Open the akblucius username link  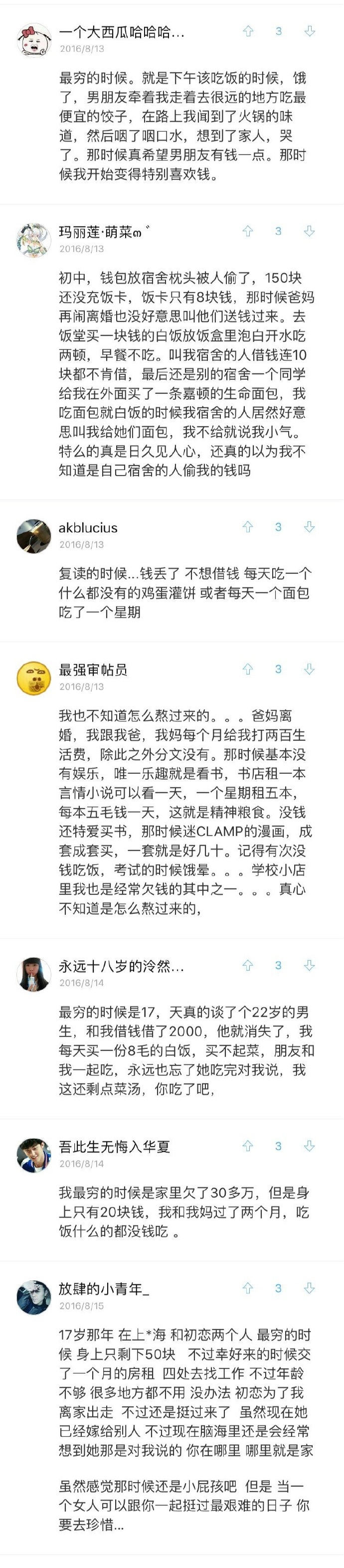[88, 528]
